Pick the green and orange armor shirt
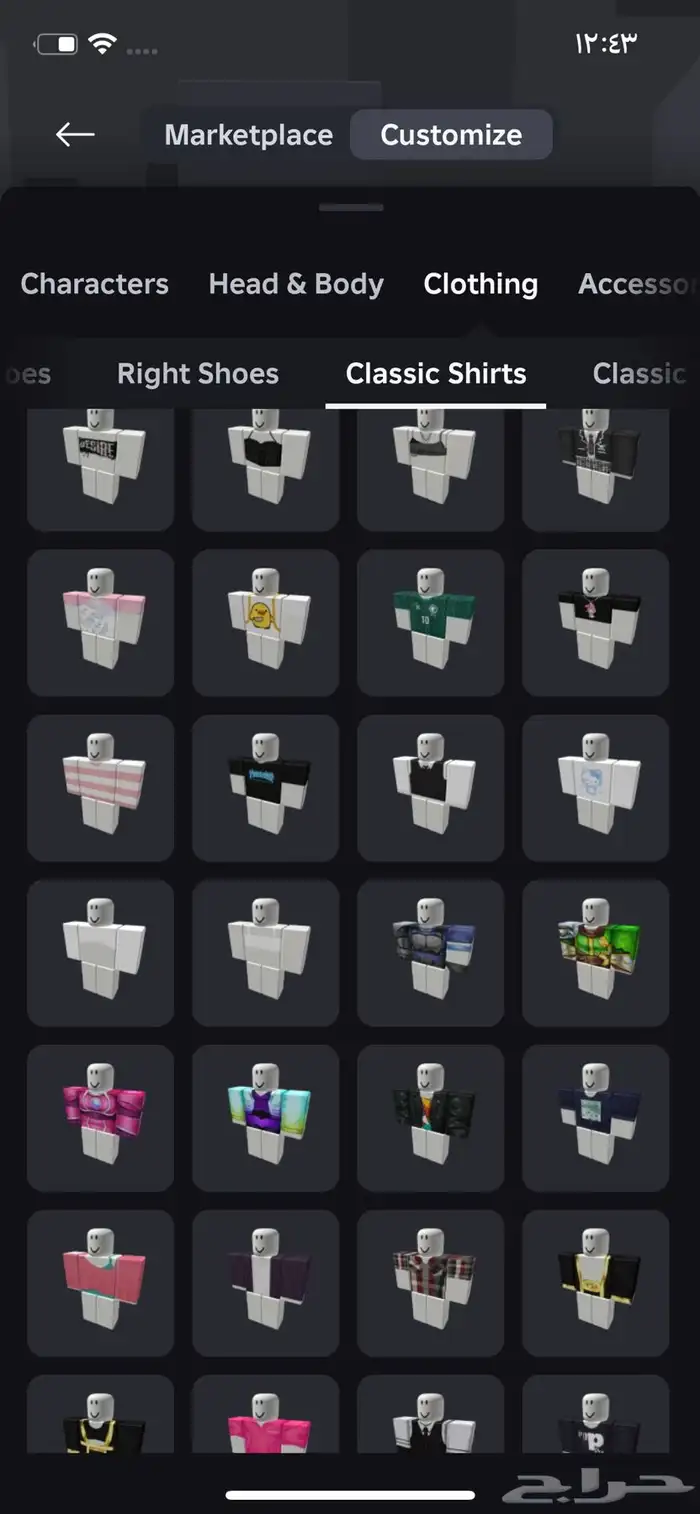Image resolution: width=700 pixels, height=1514 pixels. 595,953
